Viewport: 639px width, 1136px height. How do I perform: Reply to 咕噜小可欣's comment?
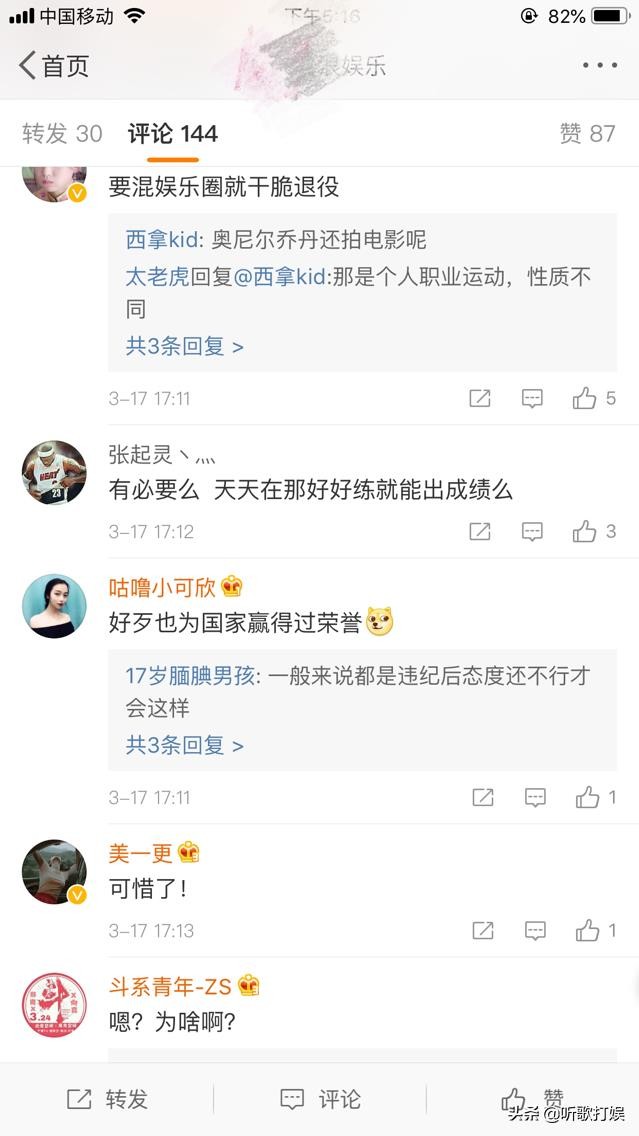click(x=535, y=797)
